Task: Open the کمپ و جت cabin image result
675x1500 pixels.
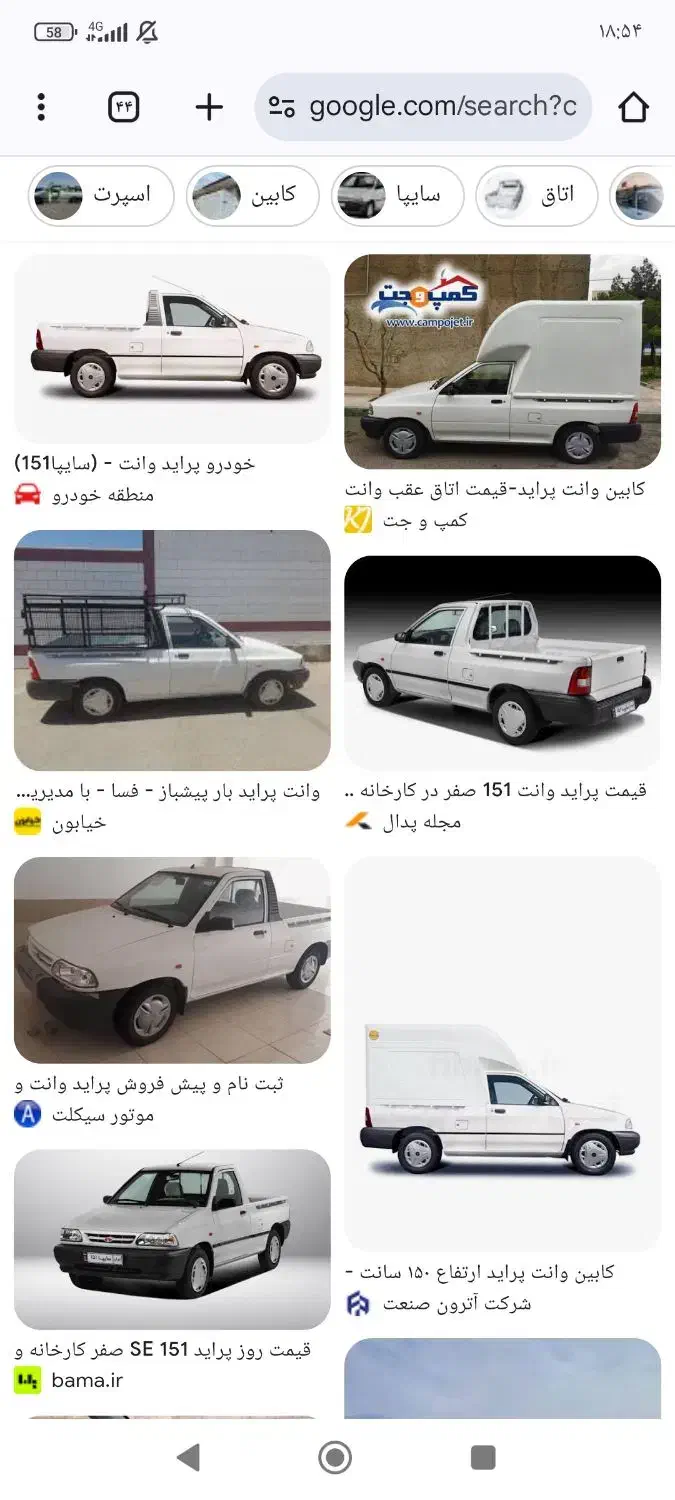Action: (502, 362)
